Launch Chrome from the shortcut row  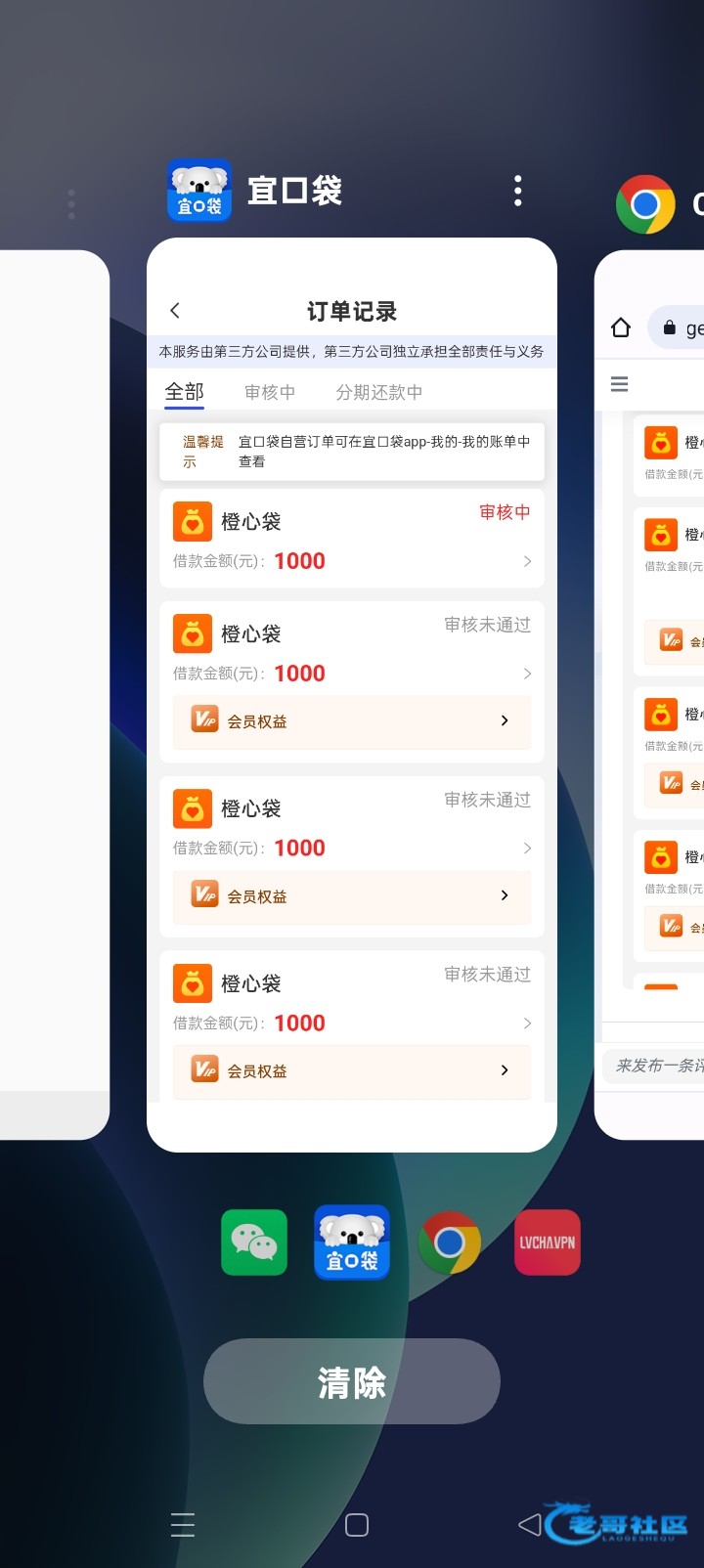click(450, 1242)
